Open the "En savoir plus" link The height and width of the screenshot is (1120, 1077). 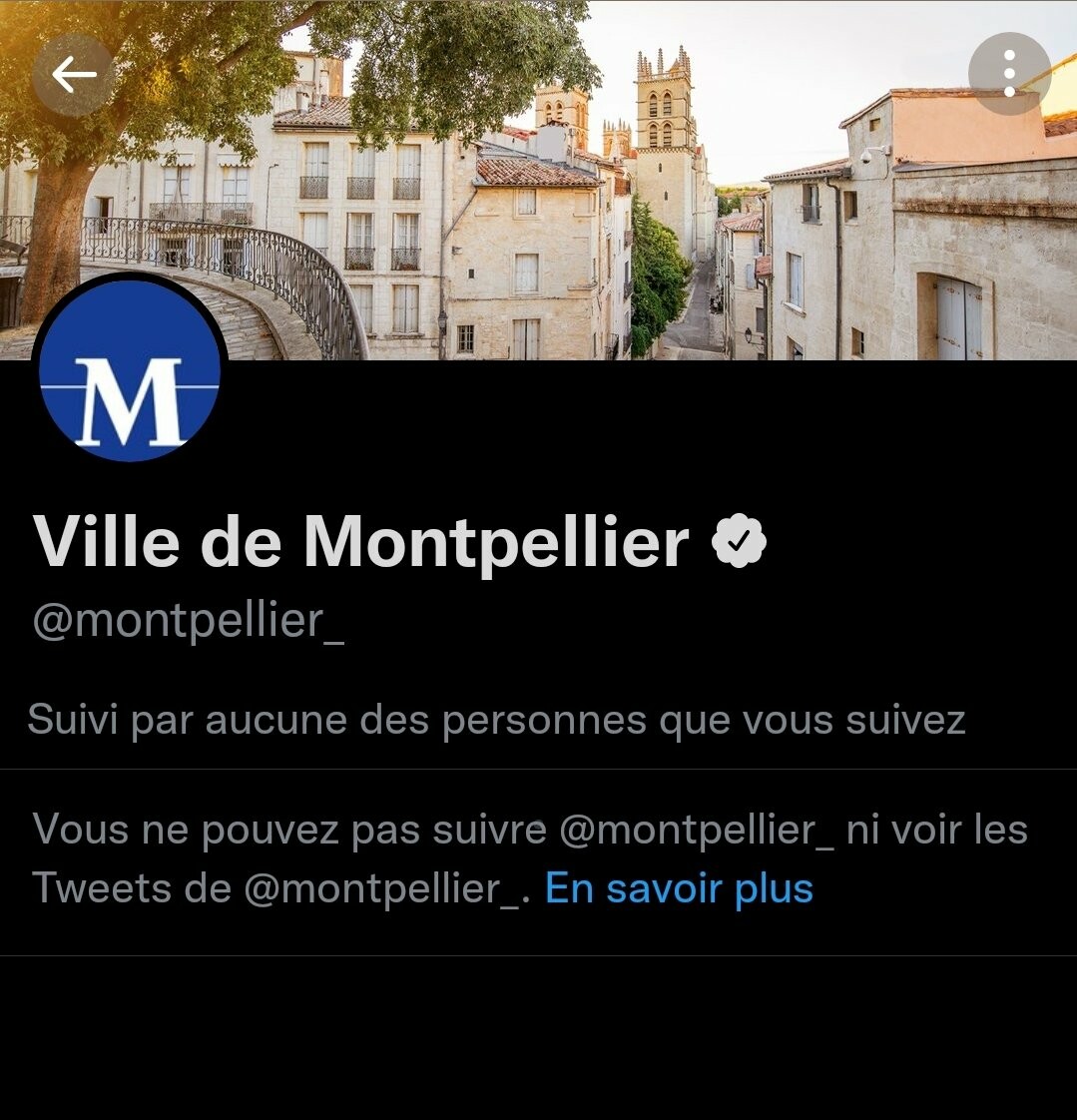(679, 888)
